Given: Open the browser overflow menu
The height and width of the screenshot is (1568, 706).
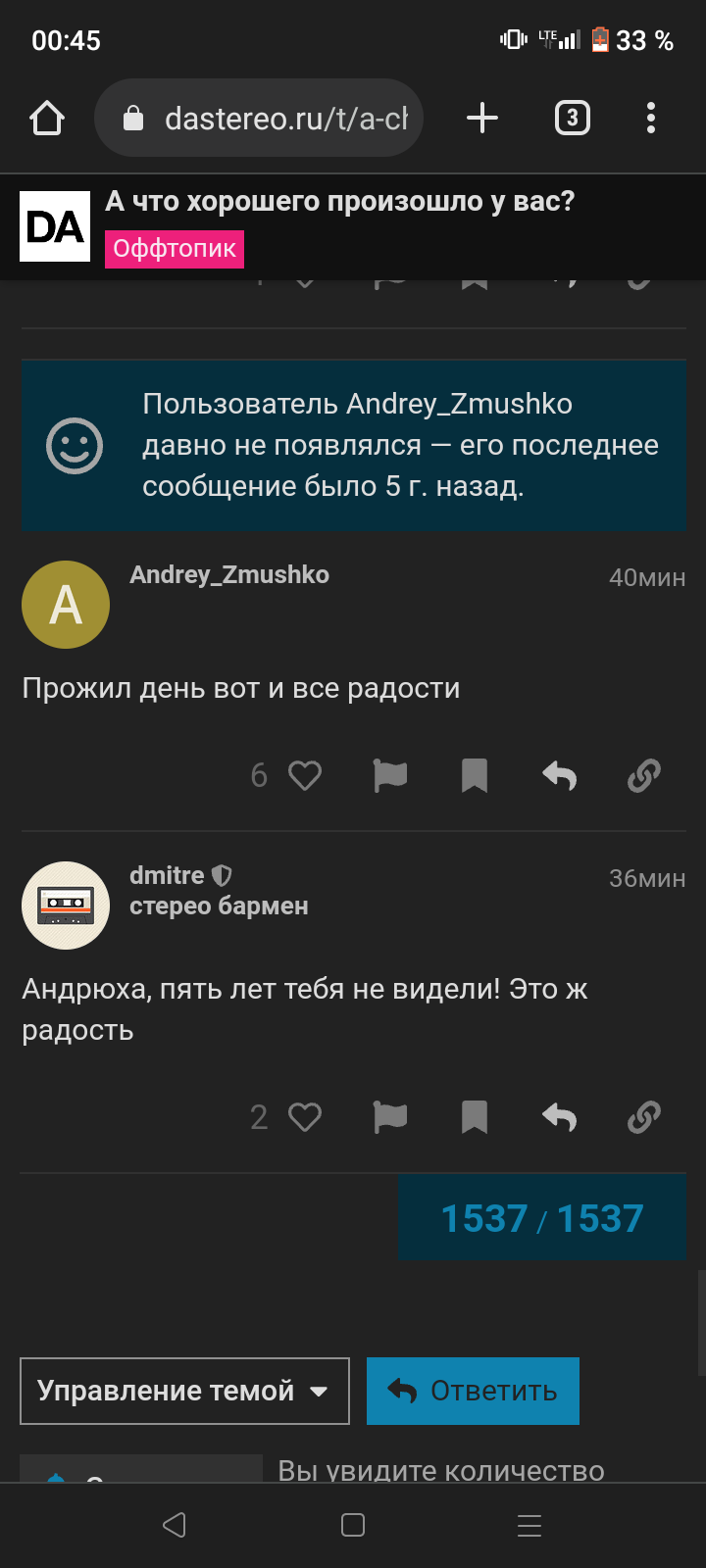Looking at the screenshot, I should point(651,119).
